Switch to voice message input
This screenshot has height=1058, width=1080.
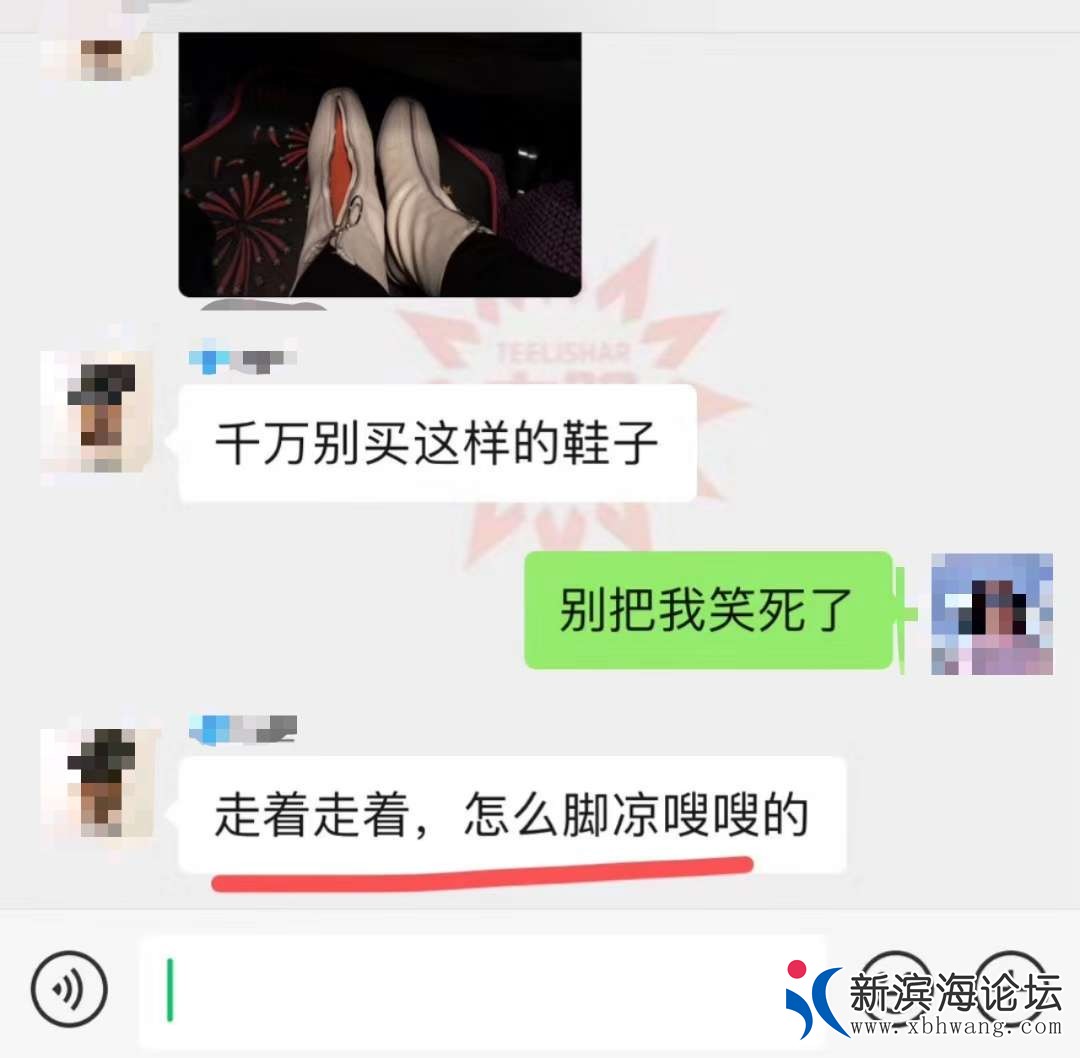[68, 990]
